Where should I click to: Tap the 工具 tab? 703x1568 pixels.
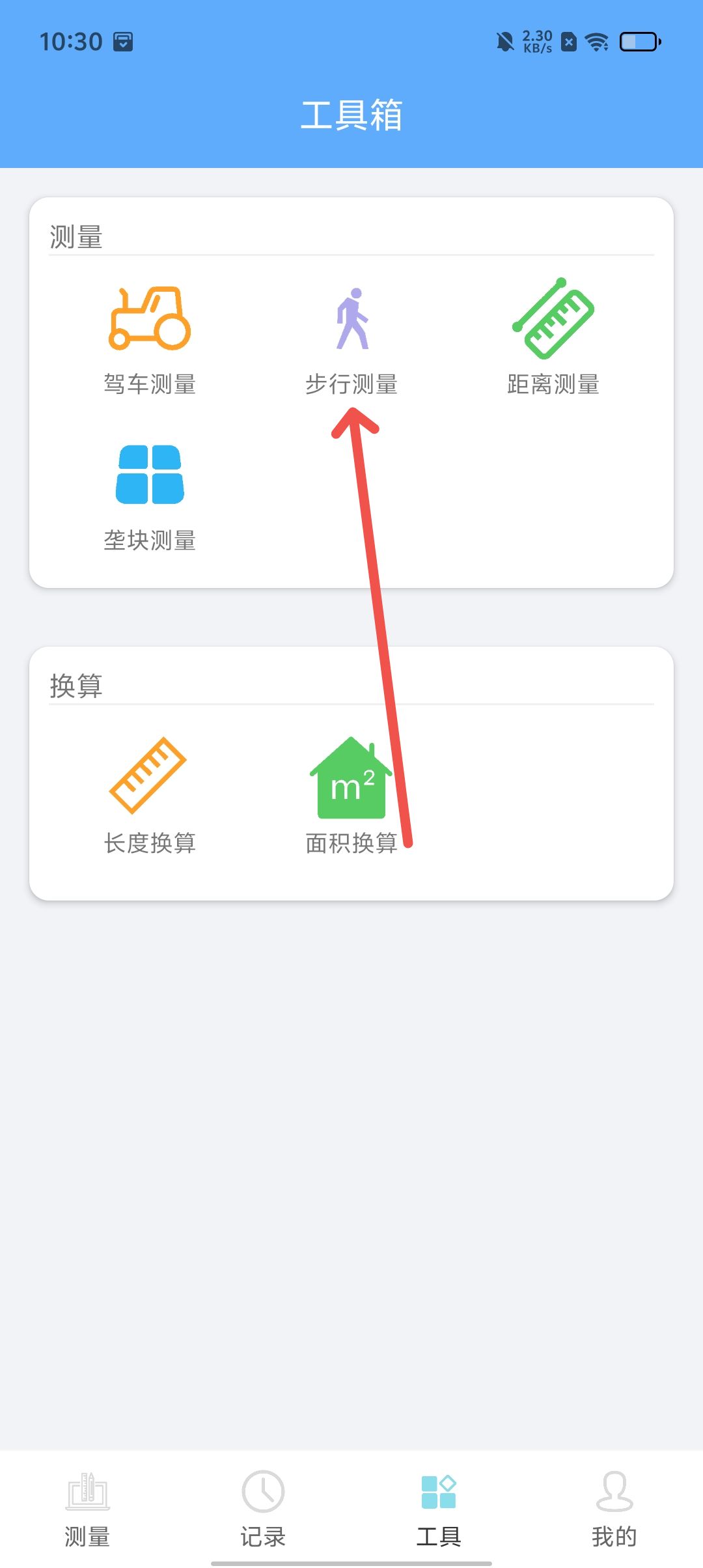[x=439, y=1509]
